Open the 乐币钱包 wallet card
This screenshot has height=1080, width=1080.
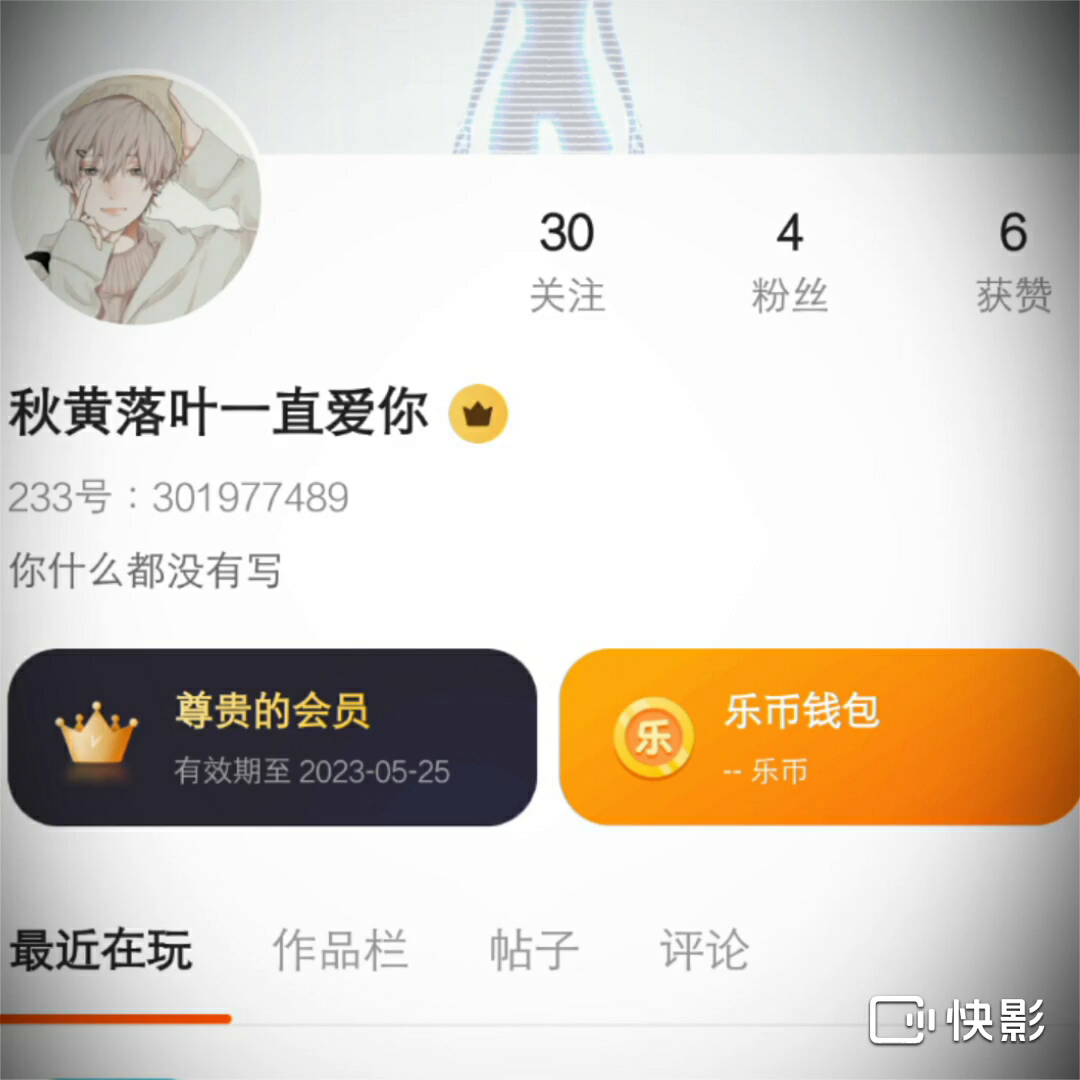tap(818, 738)
